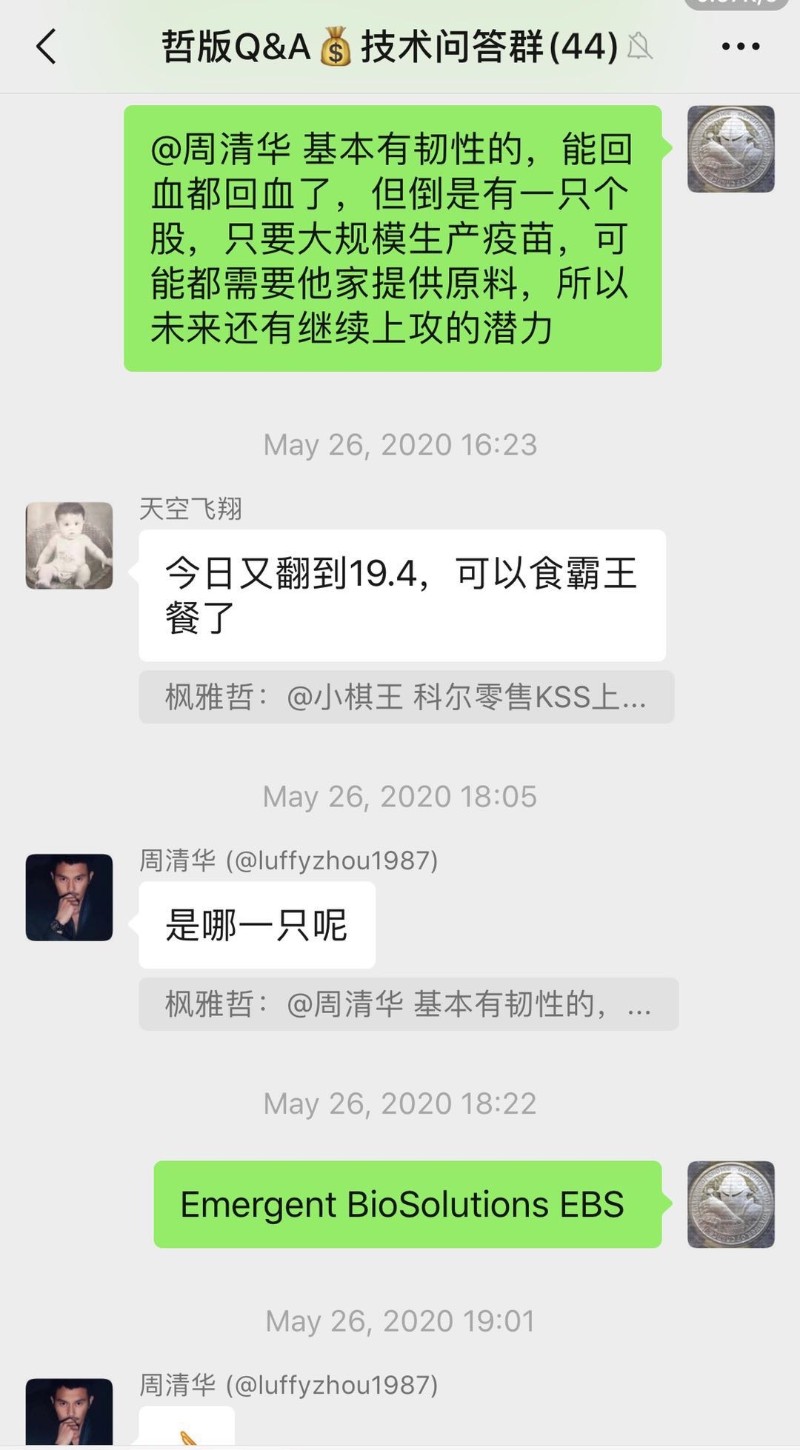Open 天空飞翔's avatar profile

pos(69,545)
